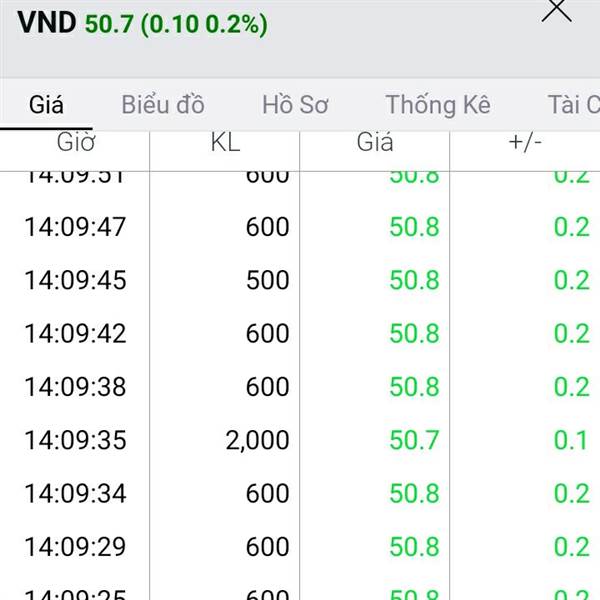Select the Giá tab

46,104
